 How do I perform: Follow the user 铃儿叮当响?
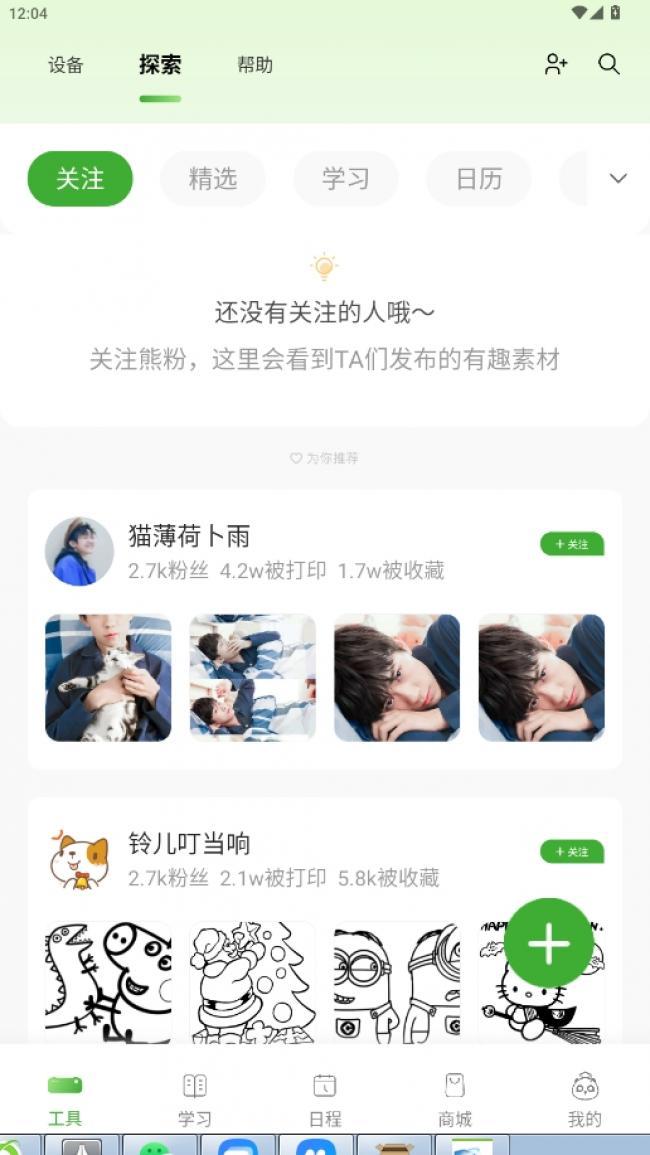tap(572, 852)
